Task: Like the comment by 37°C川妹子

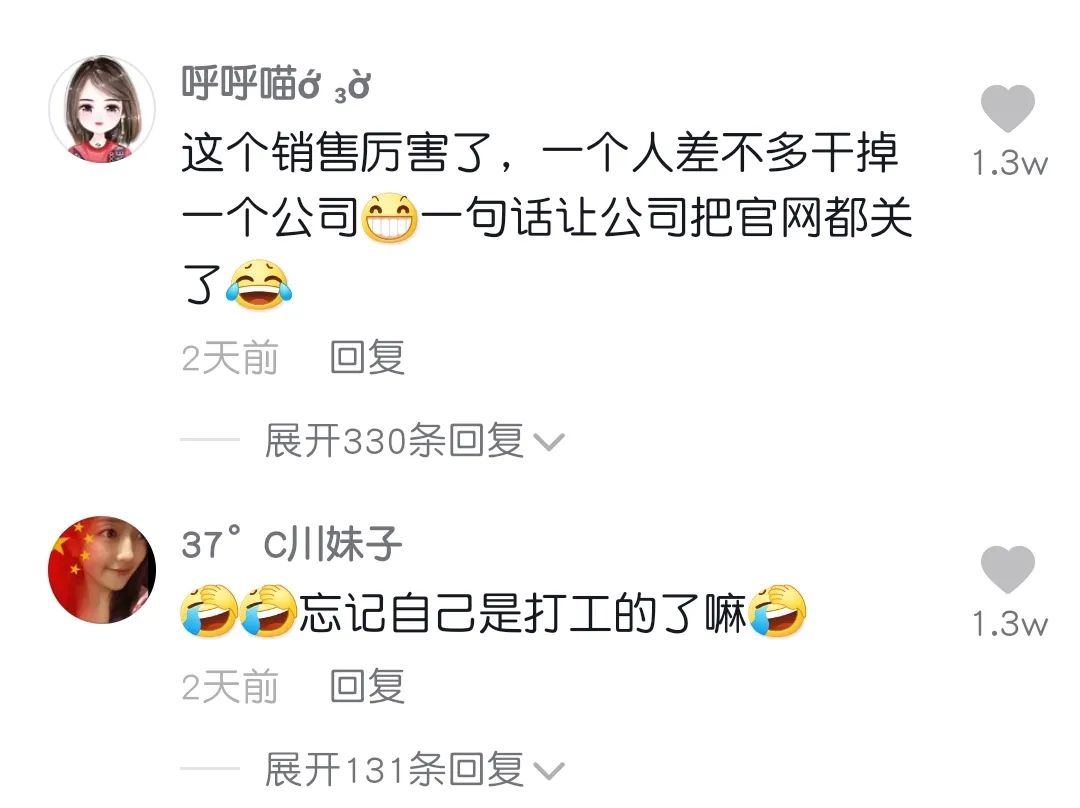Action: [x=1007, y=571]
